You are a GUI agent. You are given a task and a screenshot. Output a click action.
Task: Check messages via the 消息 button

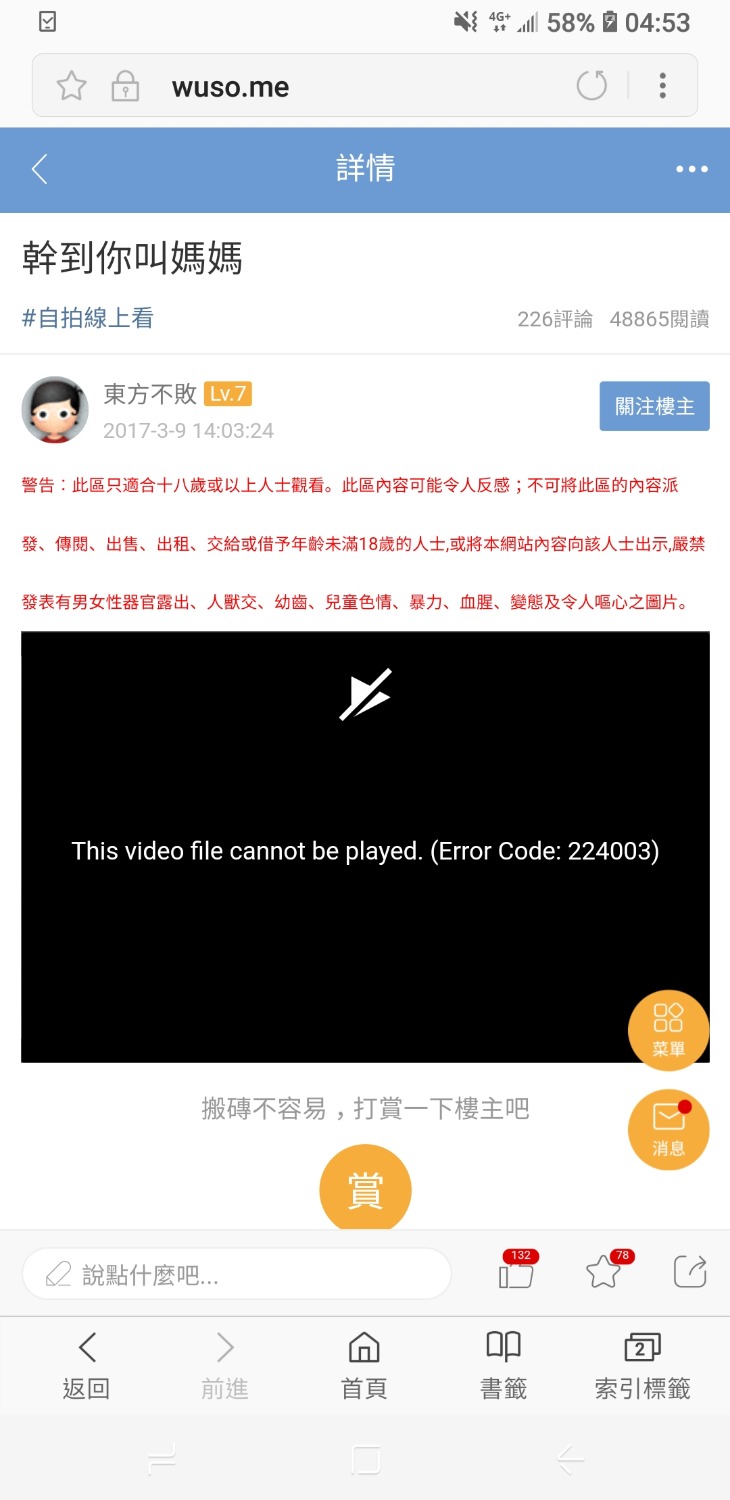[668, 1128]
